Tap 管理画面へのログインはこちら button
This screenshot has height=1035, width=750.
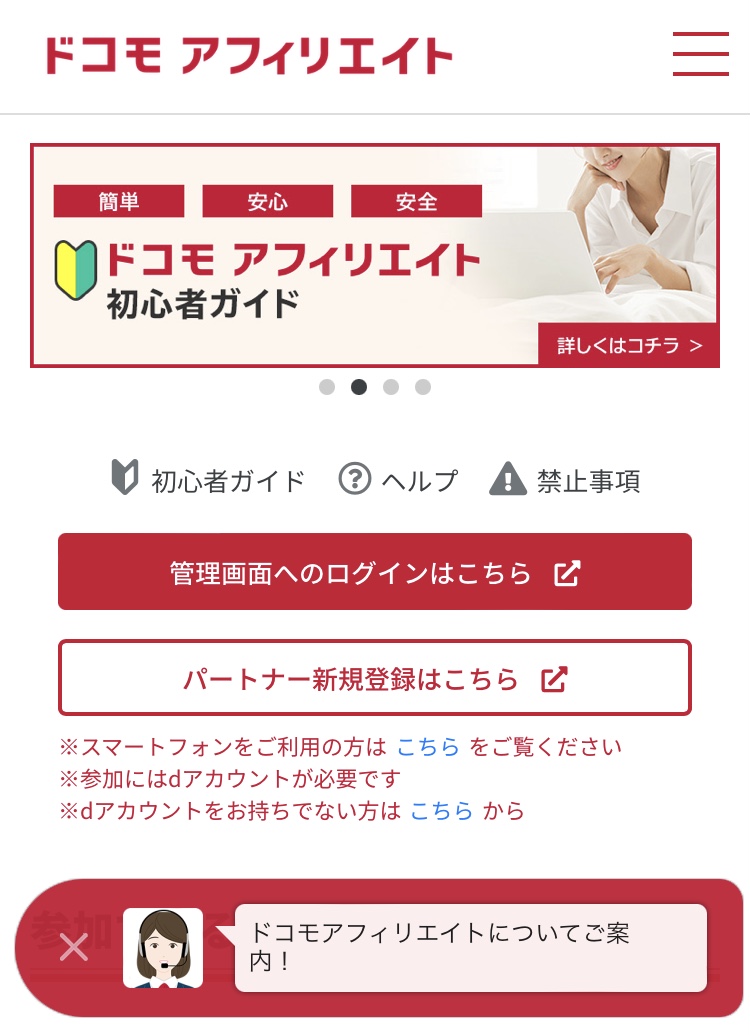pyautogui.click(x=374, y=572)
